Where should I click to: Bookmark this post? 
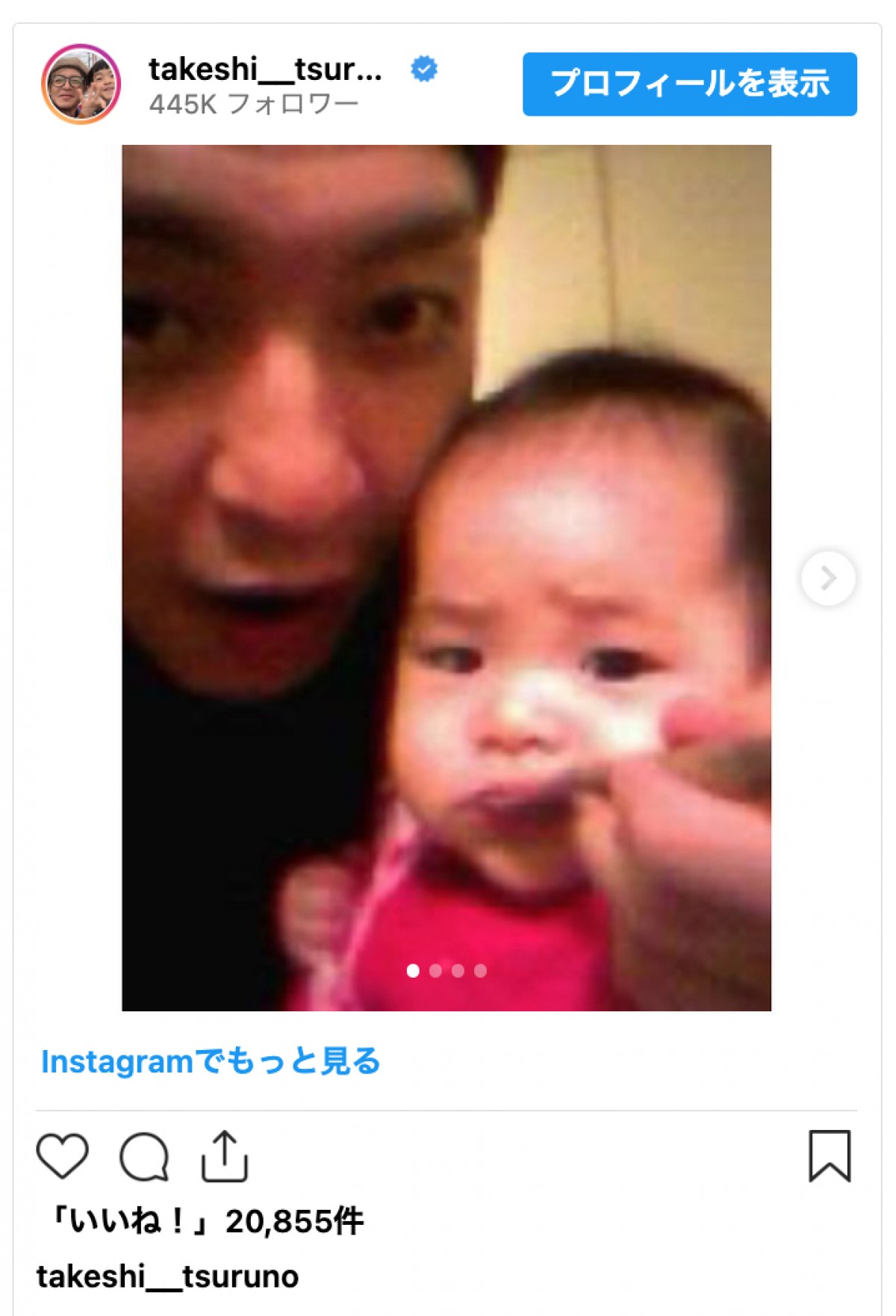tap(830, 1155)
